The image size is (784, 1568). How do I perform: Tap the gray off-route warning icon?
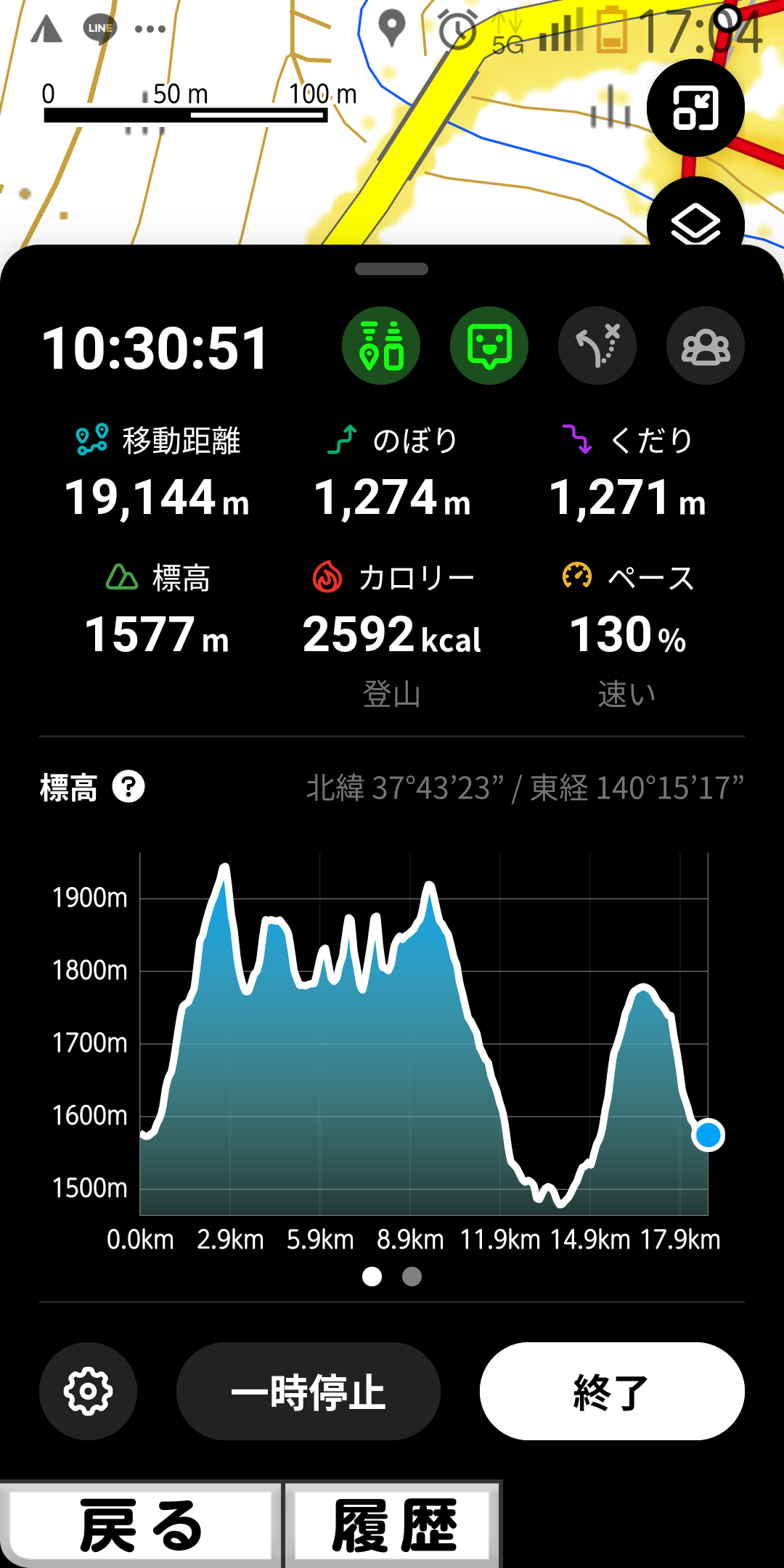pyautogui.click(x=597, y=346)
